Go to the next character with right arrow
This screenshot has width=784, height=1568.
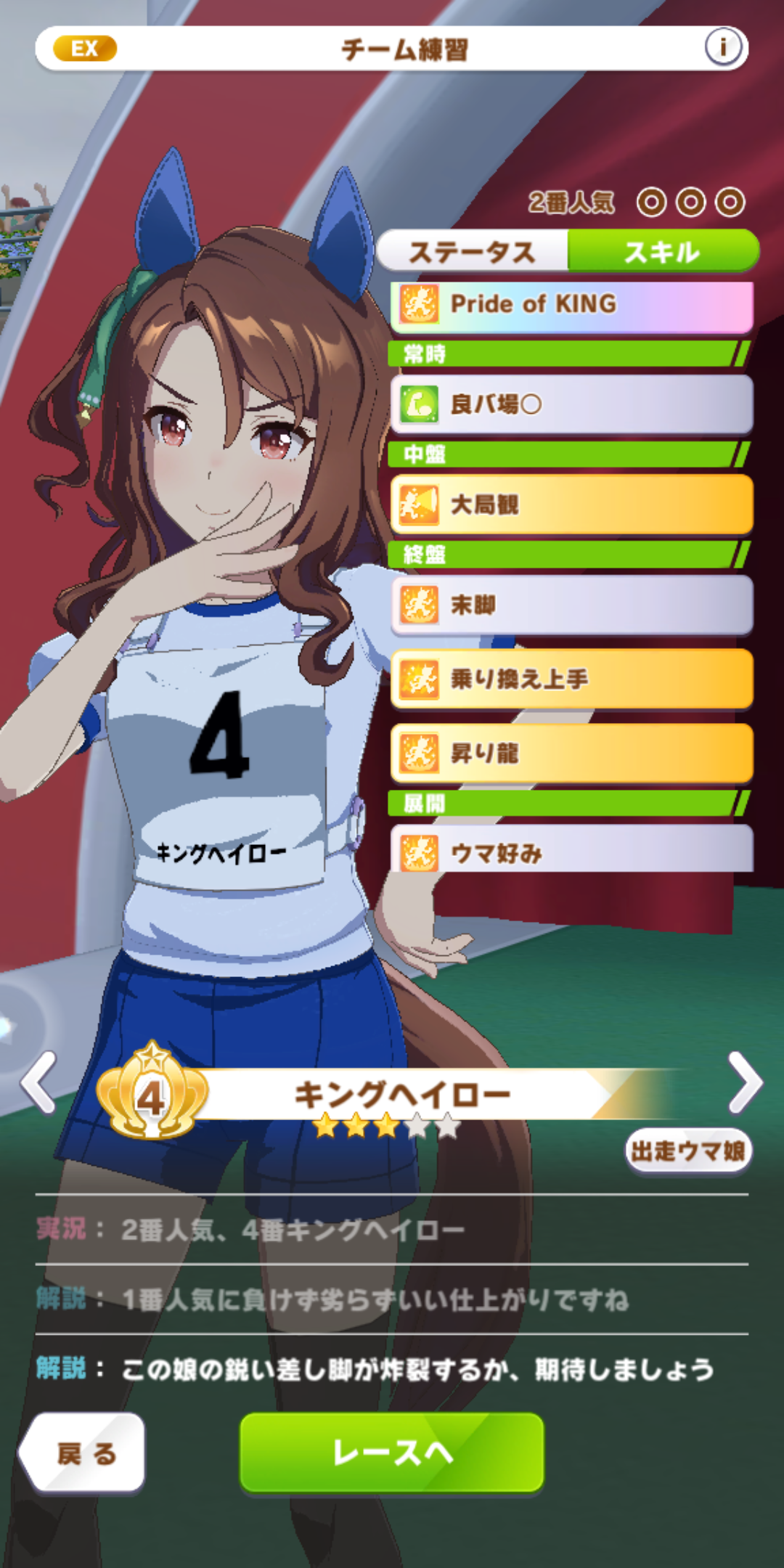coord(746,1082)
